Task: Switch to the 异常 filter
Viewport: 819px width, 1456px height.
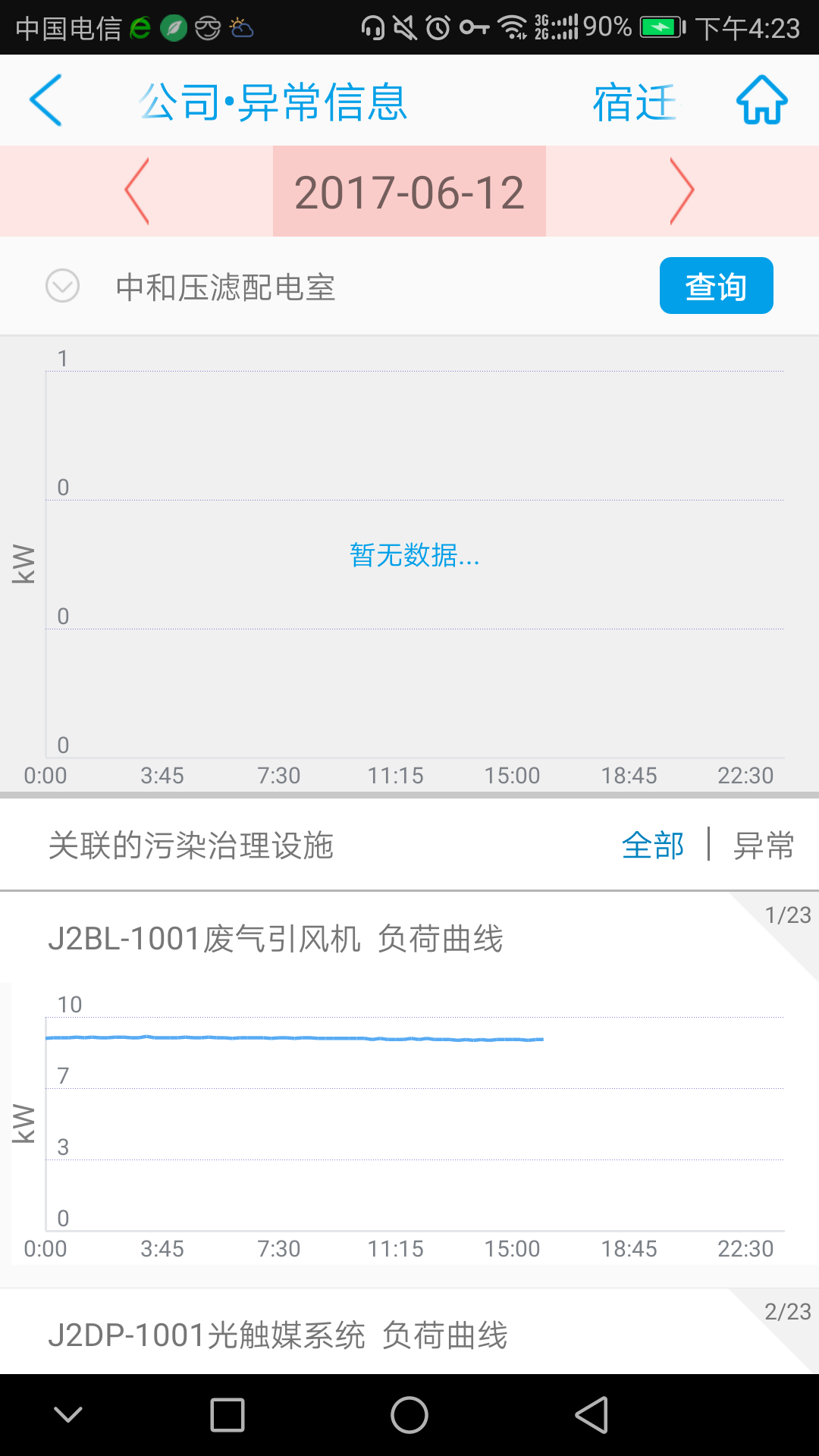Action: (763, 845)
